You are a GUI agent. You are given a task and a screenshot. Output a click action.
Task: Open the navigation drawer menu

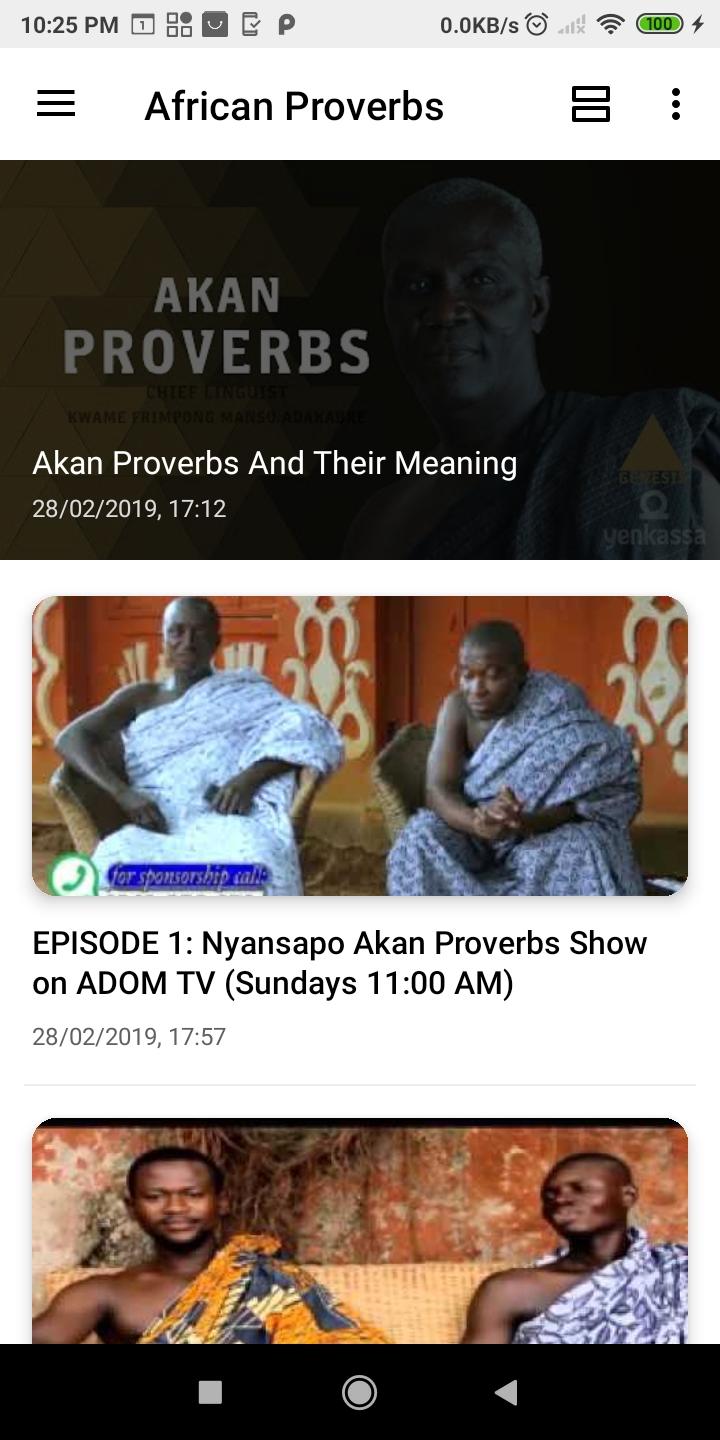[55, 103]
